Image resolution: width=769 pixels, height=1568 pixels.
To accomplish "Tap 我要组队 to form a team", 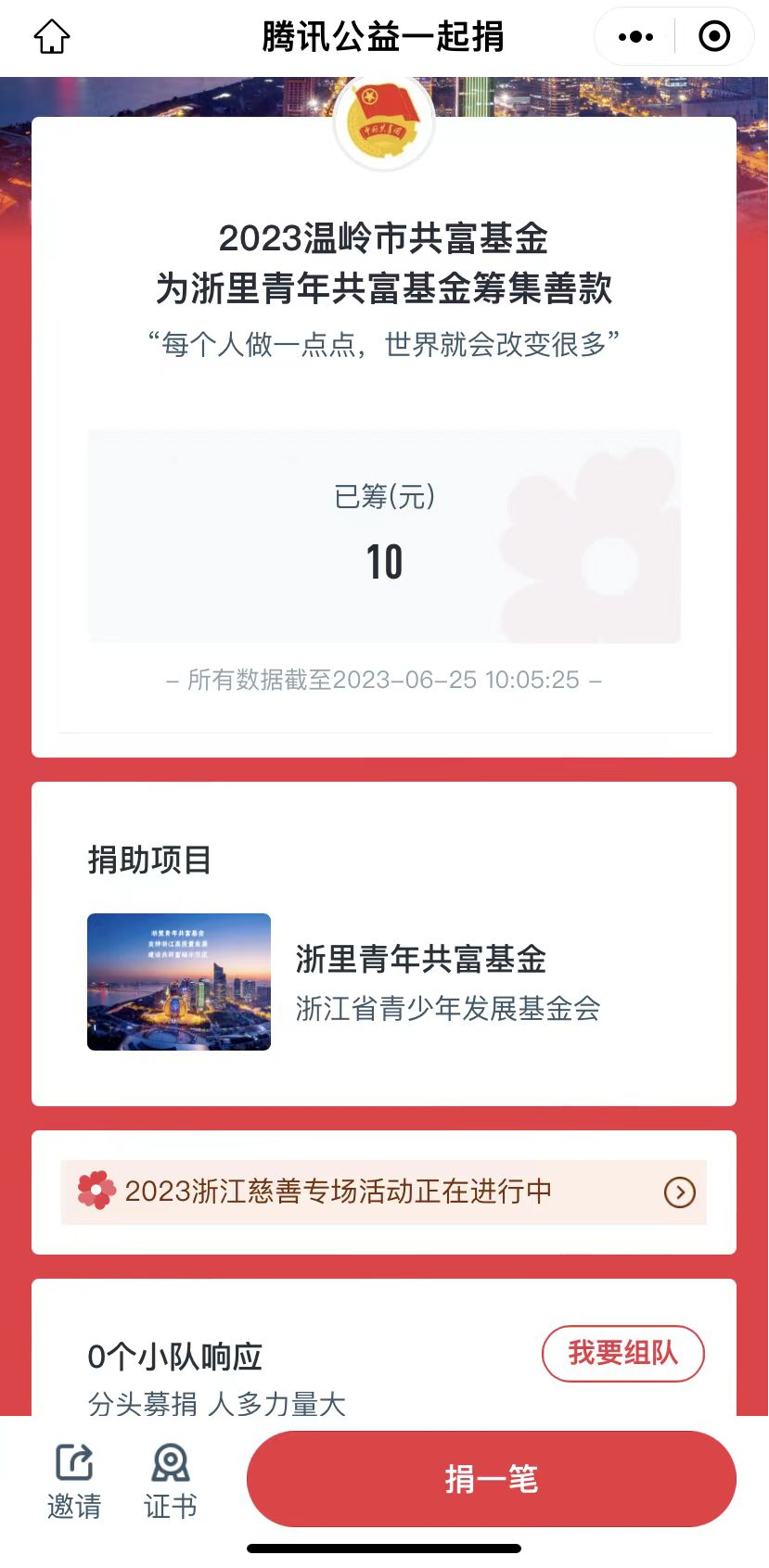I will click(623, 1354).
